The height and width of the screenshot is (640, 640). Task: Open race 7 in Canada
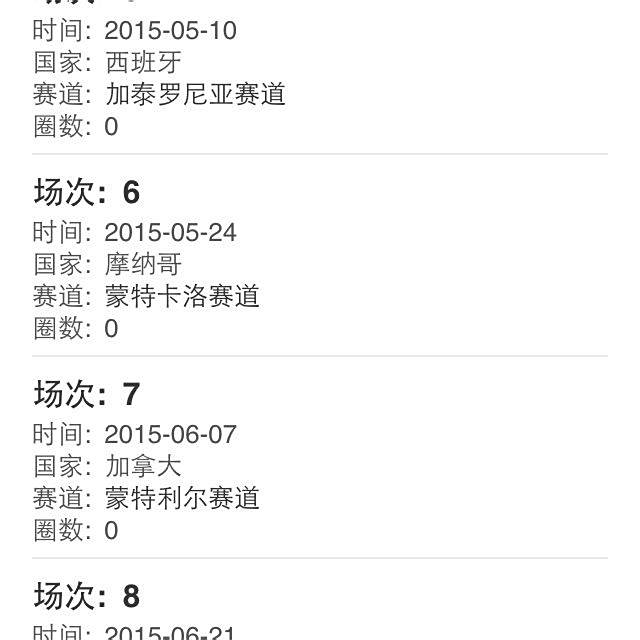(x=320, y=457)
